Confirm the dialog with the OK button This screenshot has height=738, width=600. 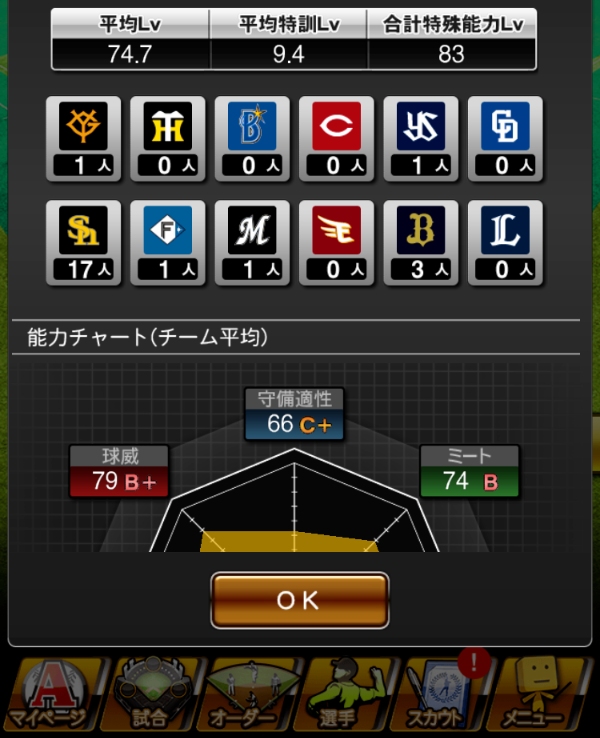299,600
